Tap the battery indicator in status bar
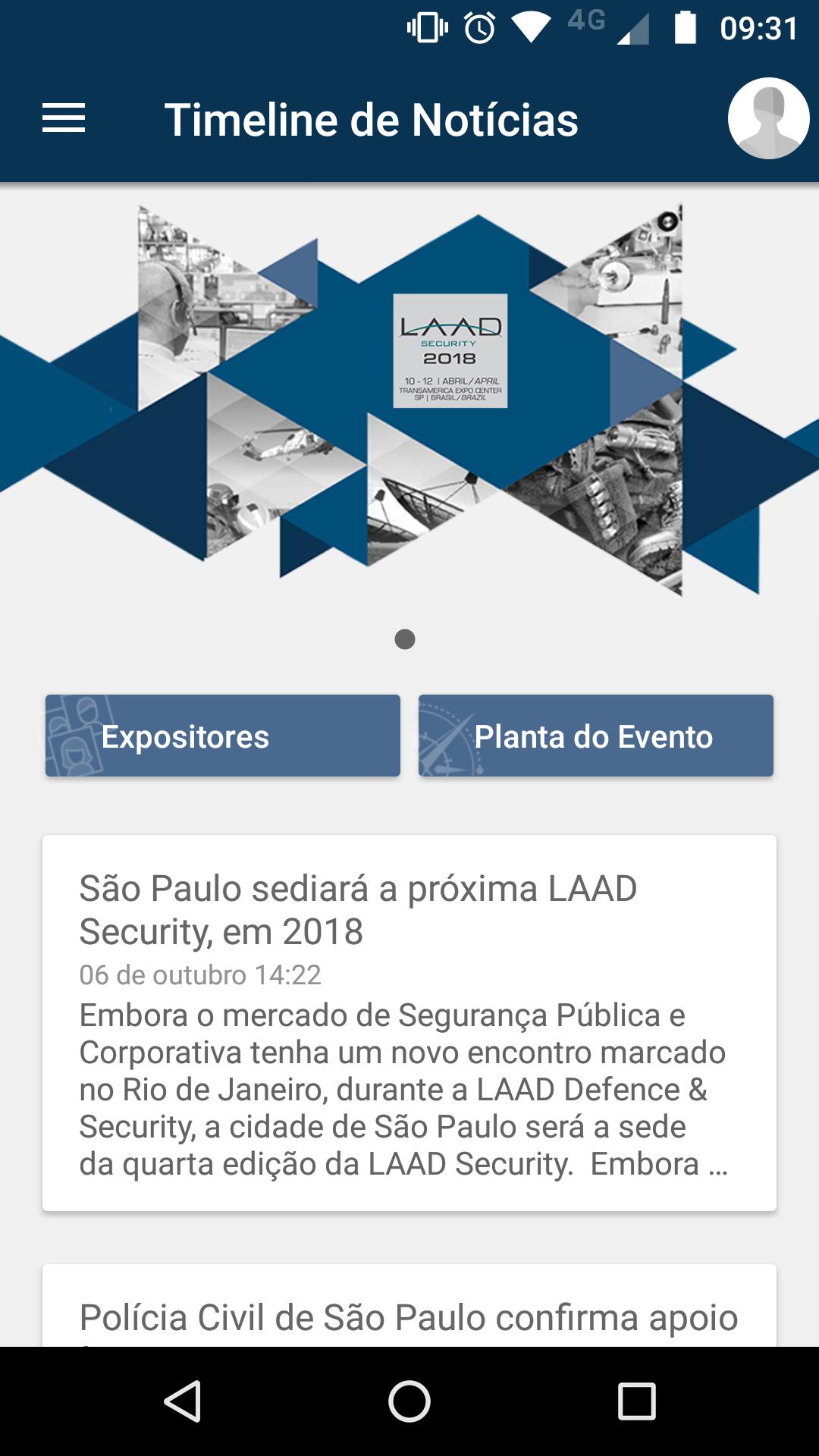 click(x=685, y=25)
